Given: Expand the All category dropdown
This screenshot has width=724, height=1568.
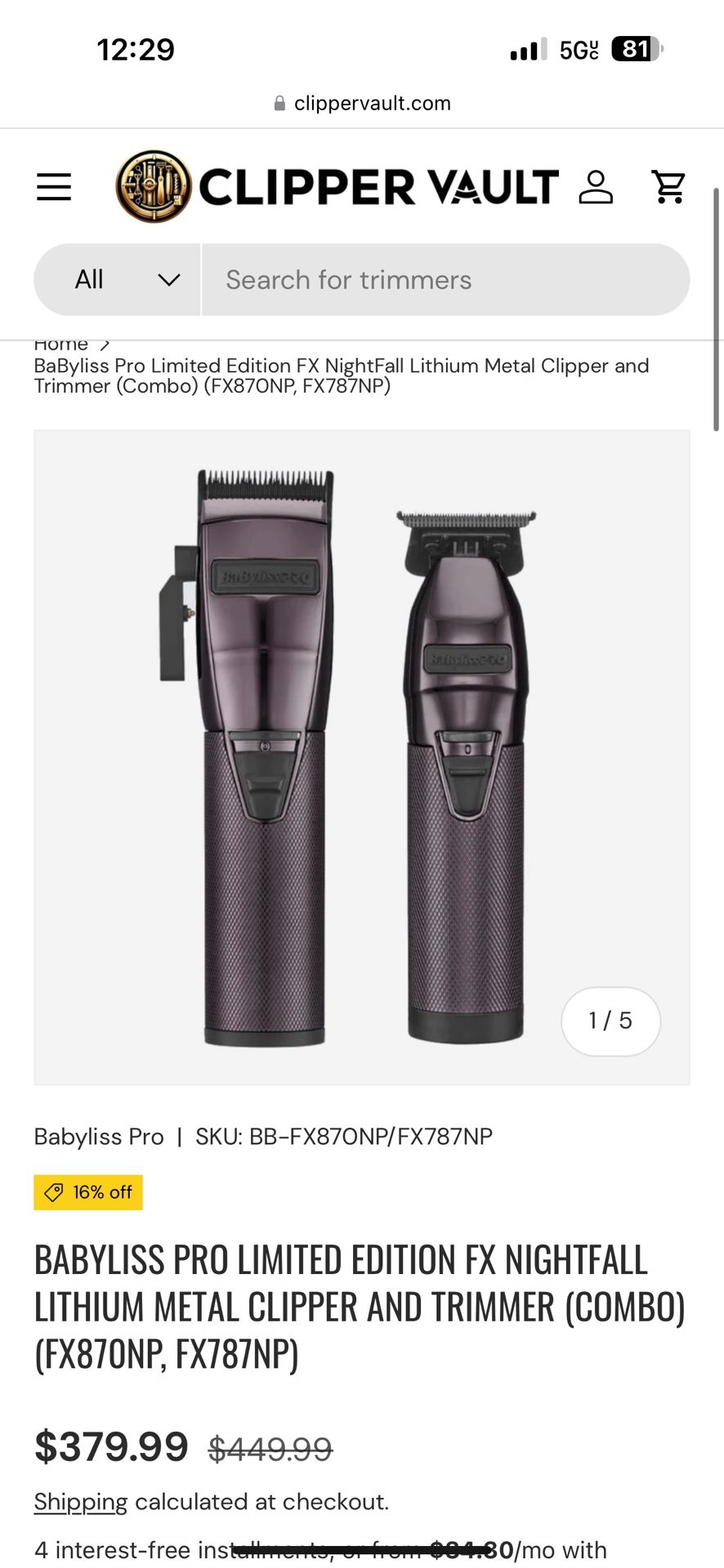Looking at the screenshot, I should click(118, 280).
